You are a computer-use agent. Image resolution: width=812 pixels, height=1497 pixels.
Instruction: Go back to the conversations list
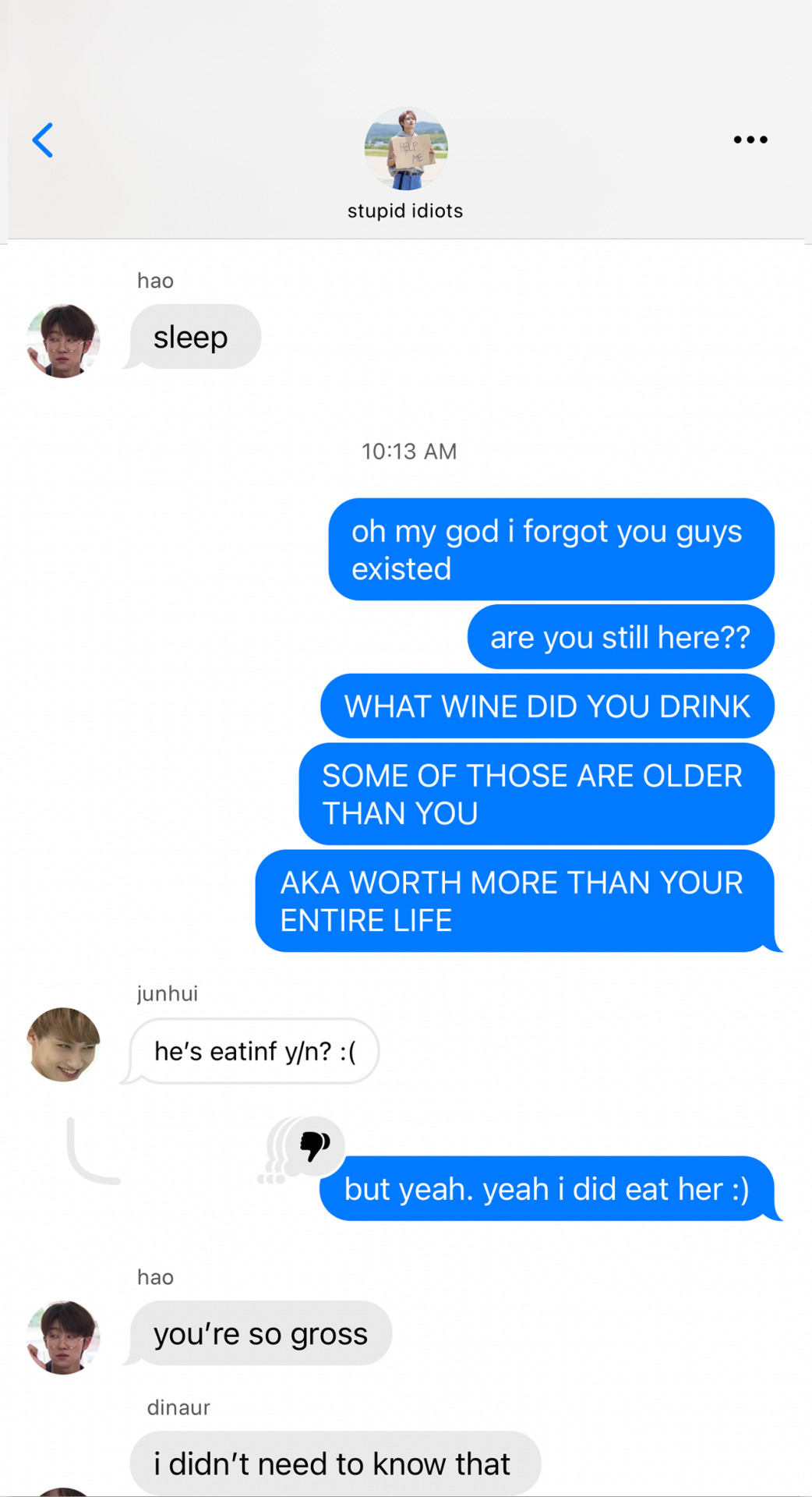tap(43, 140)
